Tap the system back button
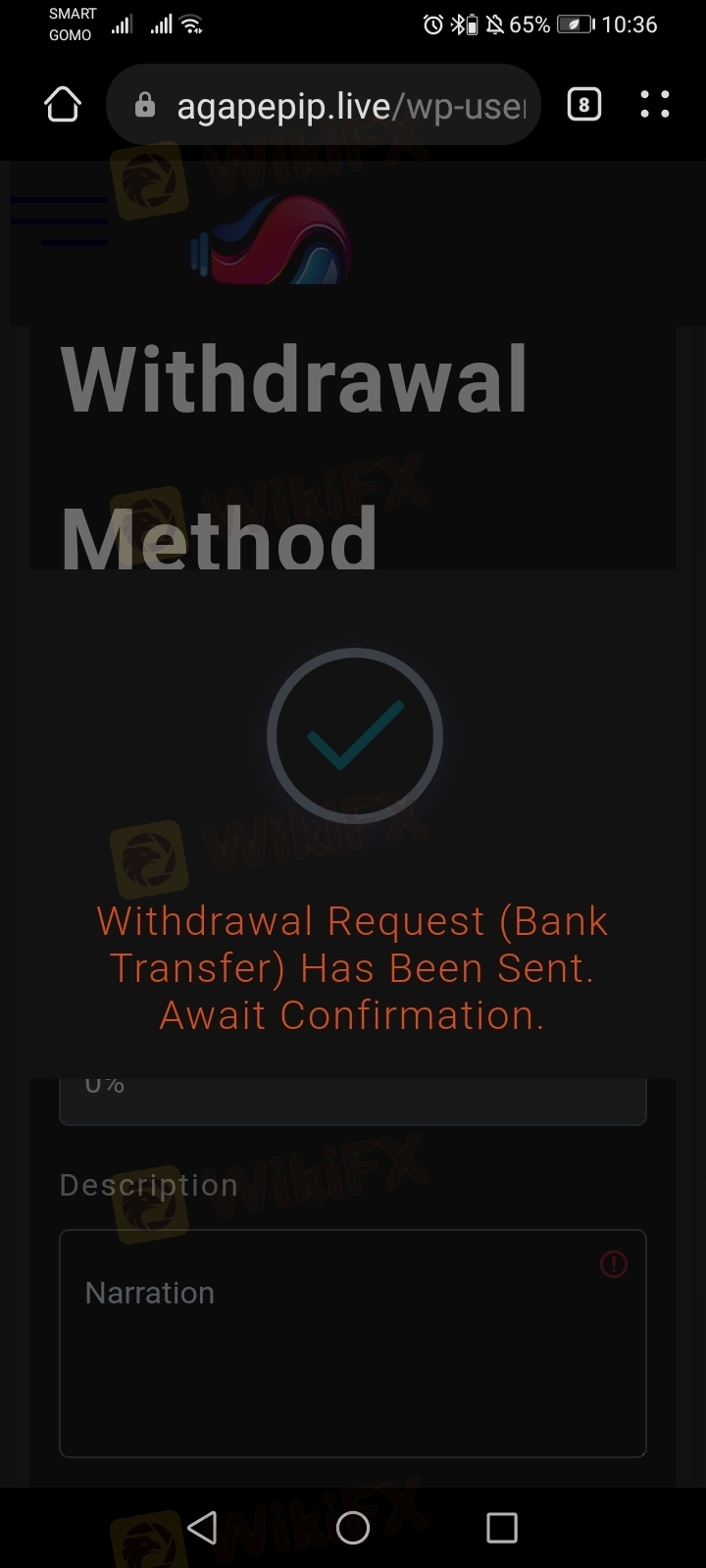 pyautogui.click(x=202, y=1527)
